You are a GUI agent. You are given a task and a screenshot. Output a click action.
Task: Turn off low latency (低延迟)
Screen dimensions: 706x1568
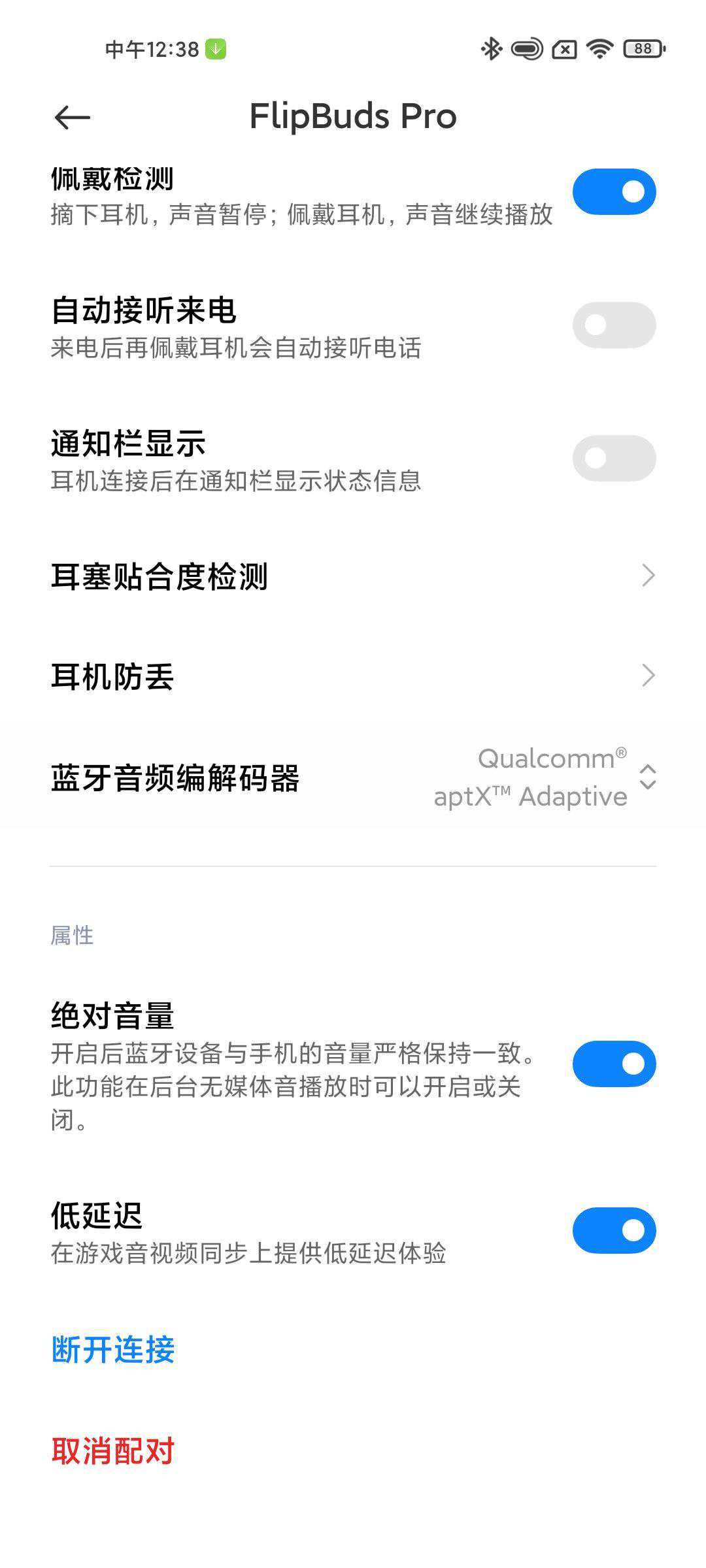point(613,1230)
